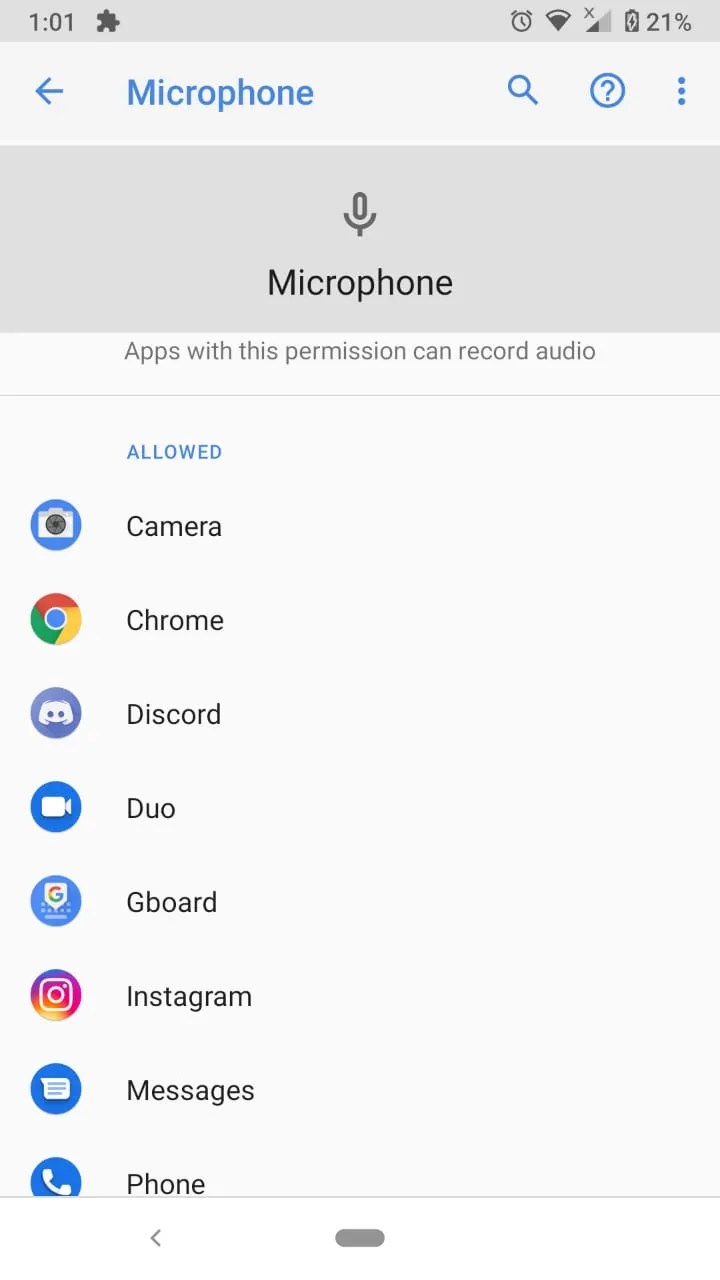
Task: Open the search function
Action: pos(523,90)
